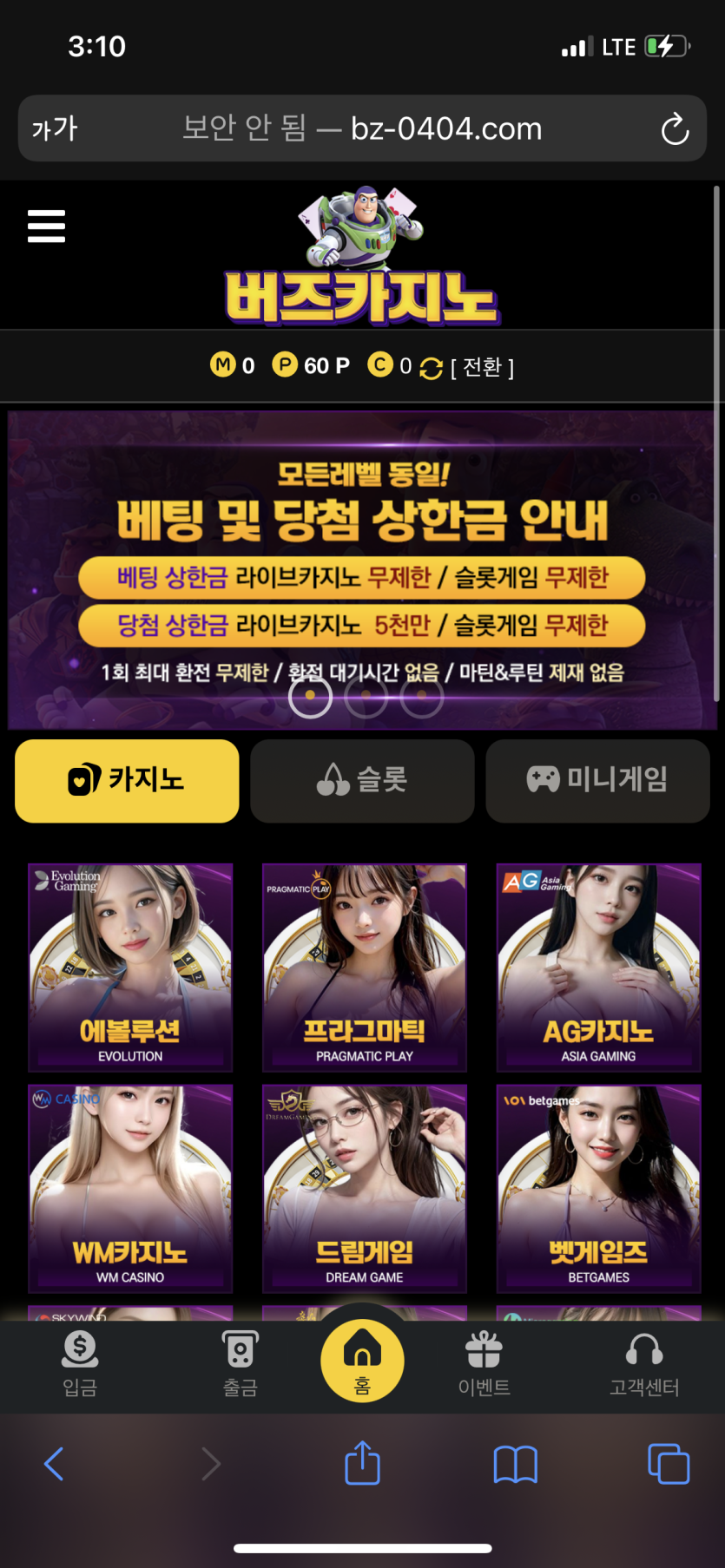Viewport: 725px width, 1568px height.
Task: Go to 출금 withdrawal page
Action: point(240,1364)
